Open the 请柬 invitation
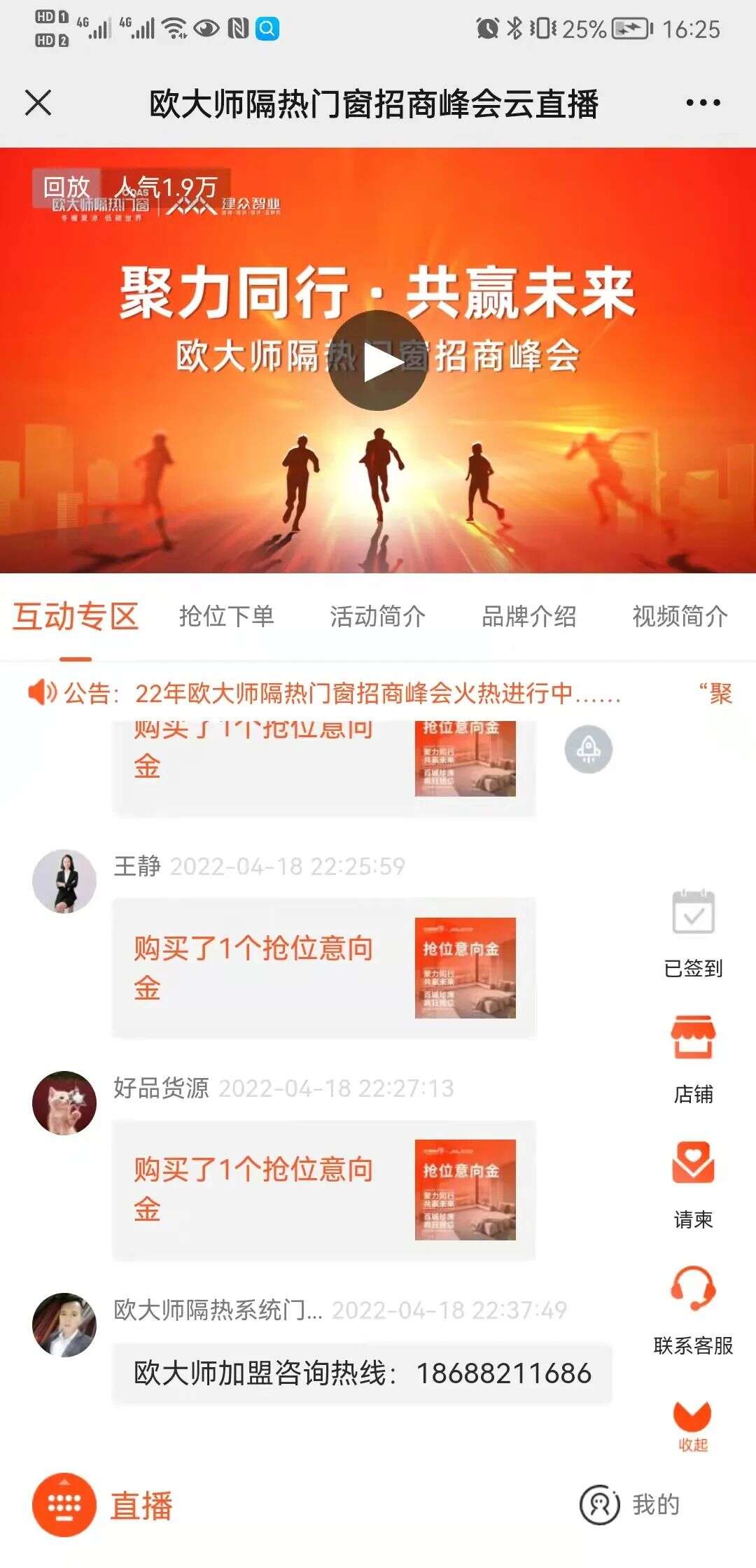This screenshot has width=756, height=1568. coord(693,1183)
